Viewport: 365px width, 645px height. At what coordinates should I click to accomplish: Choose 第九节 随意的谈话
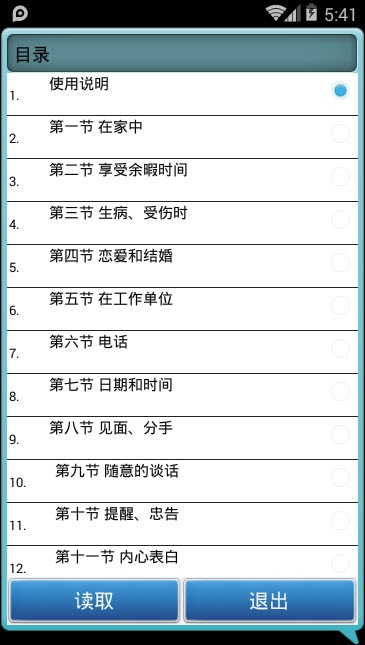tap(182, 481)
